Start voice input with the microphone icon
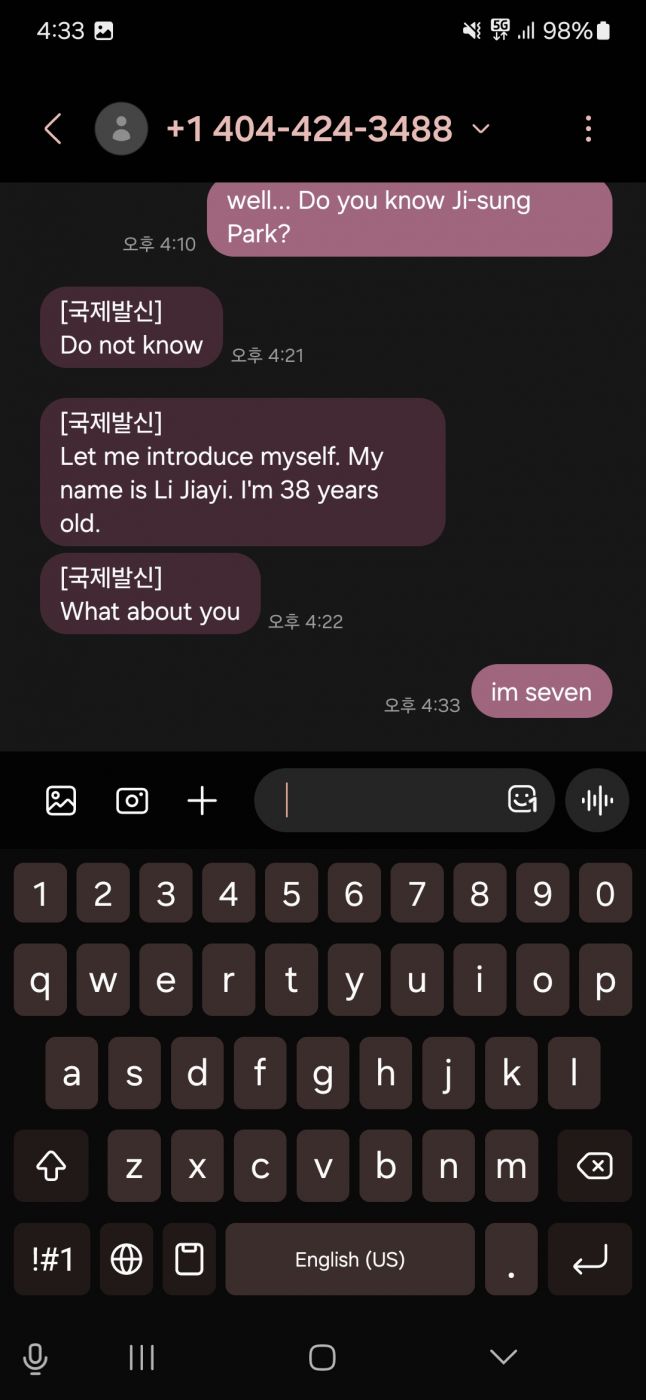Image resolution: width=646 pixels, height=1400 pixels. tap(35, 1358)
